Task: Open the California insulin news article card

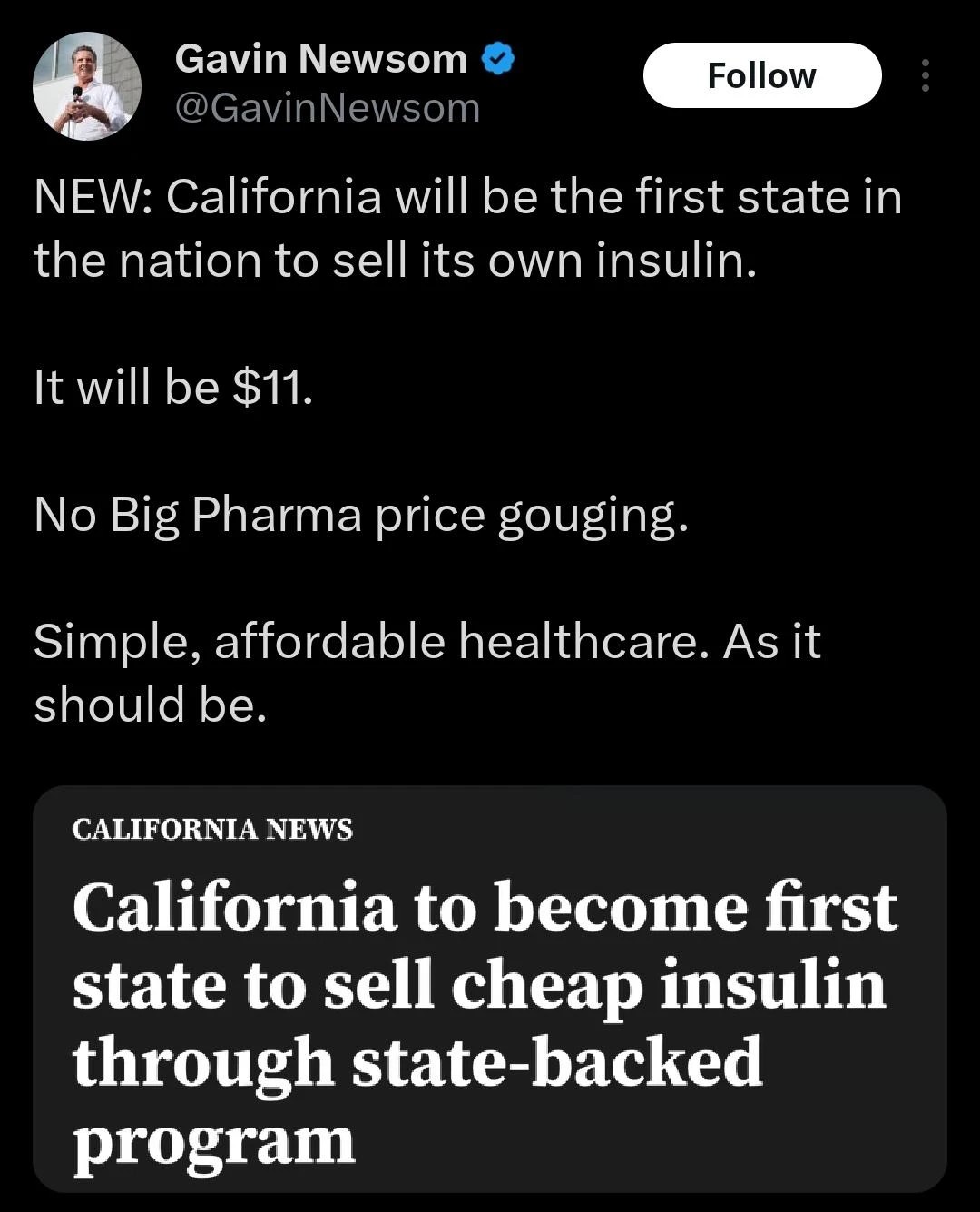Action: pos(489,988)
